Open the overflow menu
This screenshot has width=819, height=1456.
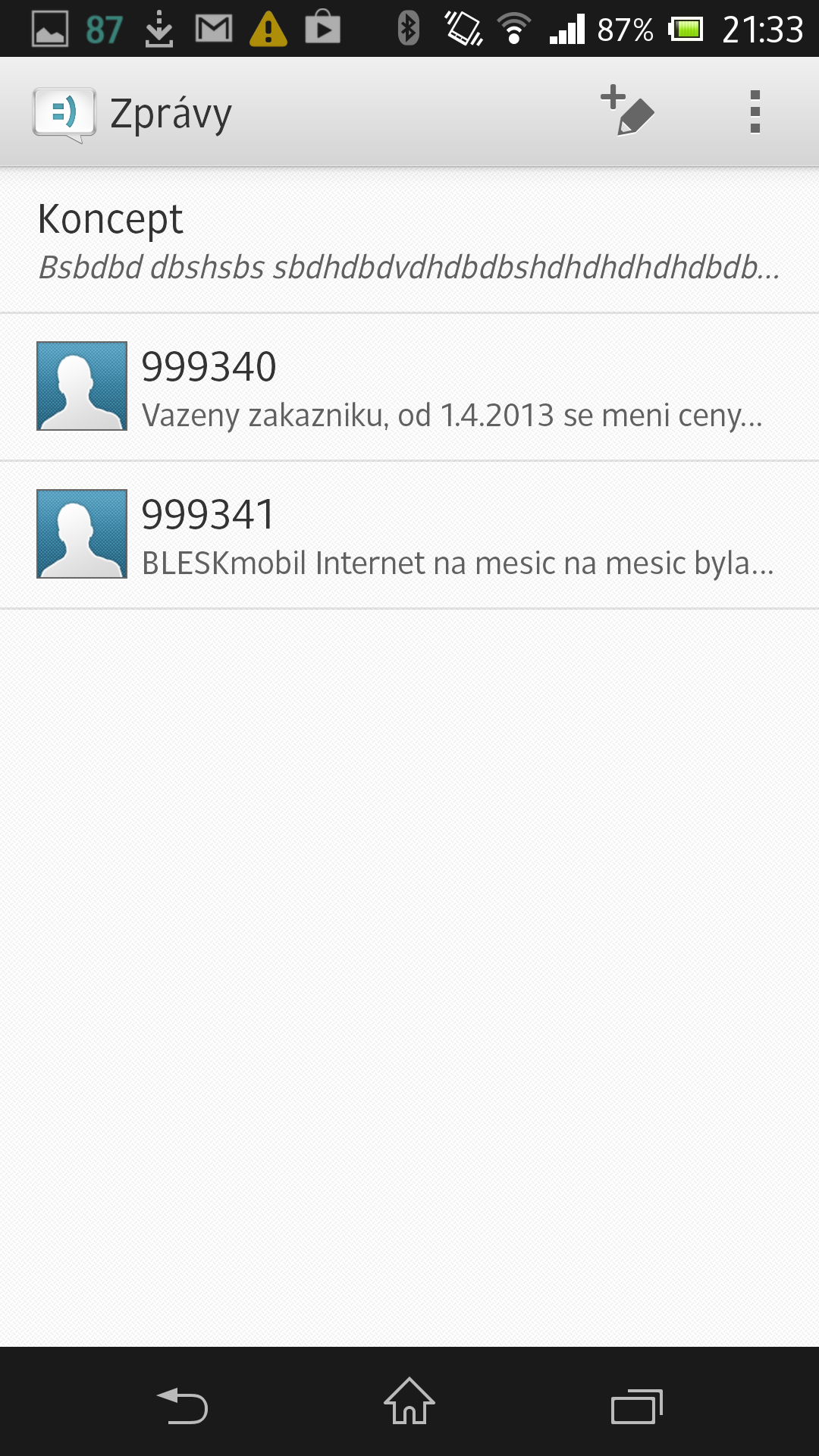pyautogui.click(x=755, y=111)
